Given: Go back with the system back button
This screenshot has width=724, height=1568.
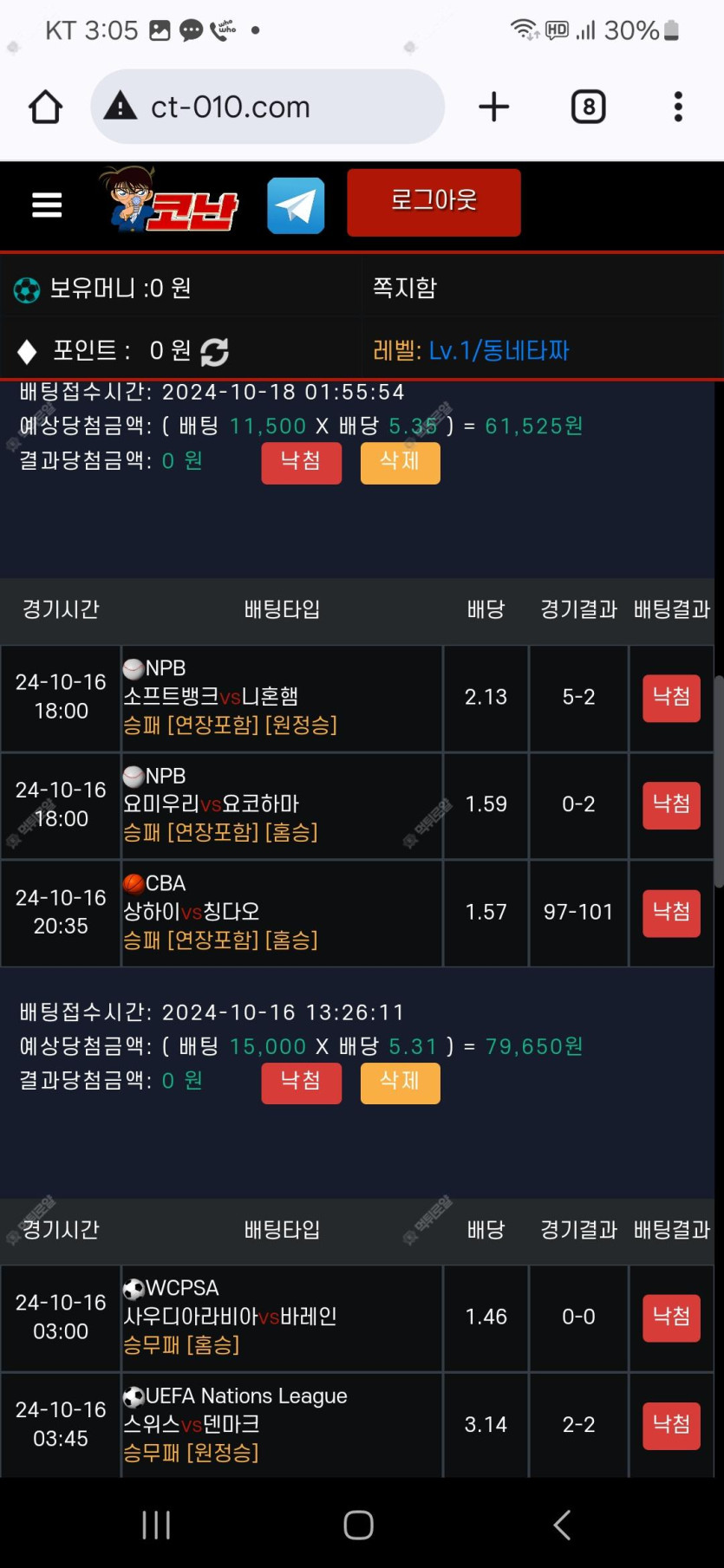Looking at the screenshot, I should 562,1524.
